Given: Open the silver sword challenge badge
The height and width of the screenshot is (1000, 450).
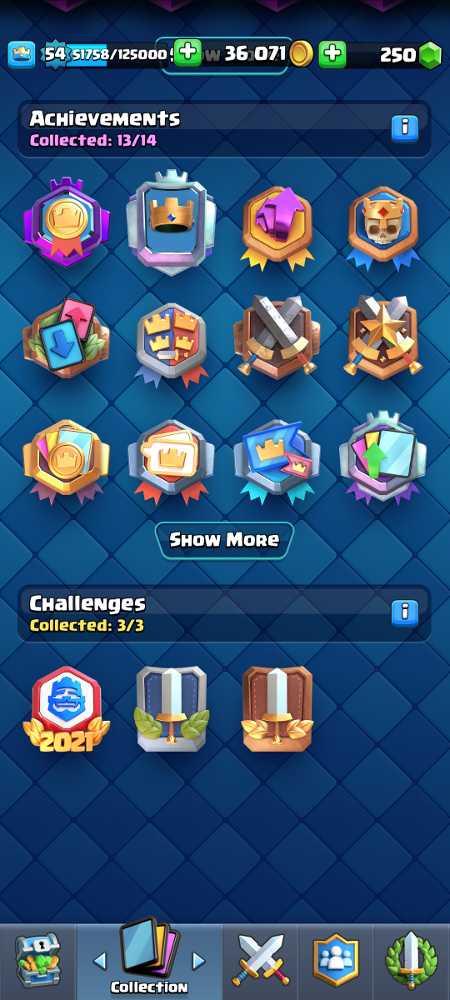Looking at the screenshot, I should coord(171,709).
